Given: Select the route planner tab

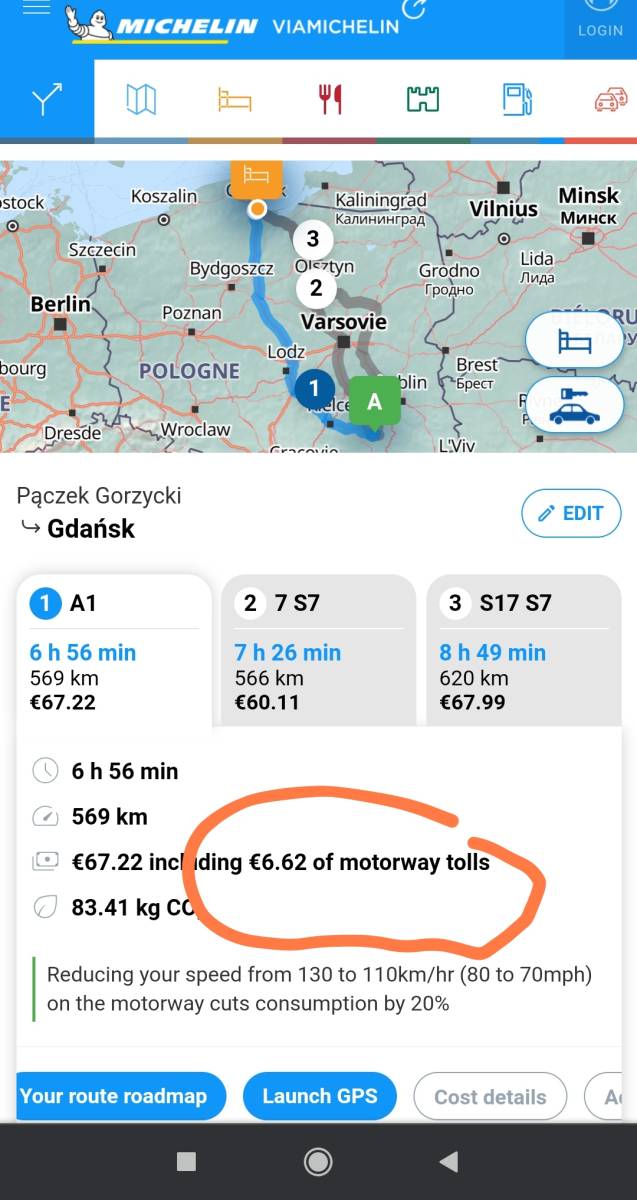Looking at the screenshot, I should 47,99.
